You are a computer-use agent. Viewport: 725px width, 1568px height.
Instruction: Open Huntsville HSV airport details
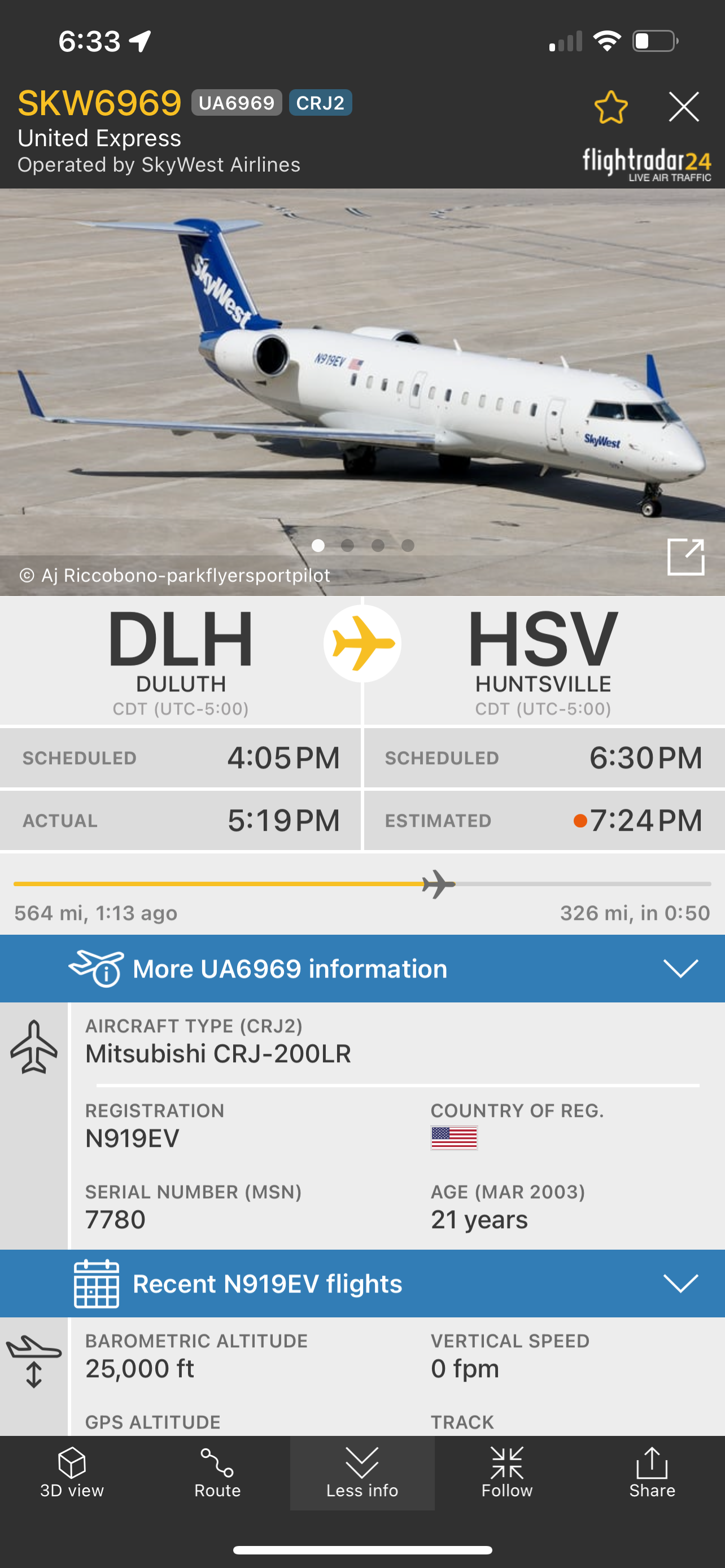coord(543,660)
